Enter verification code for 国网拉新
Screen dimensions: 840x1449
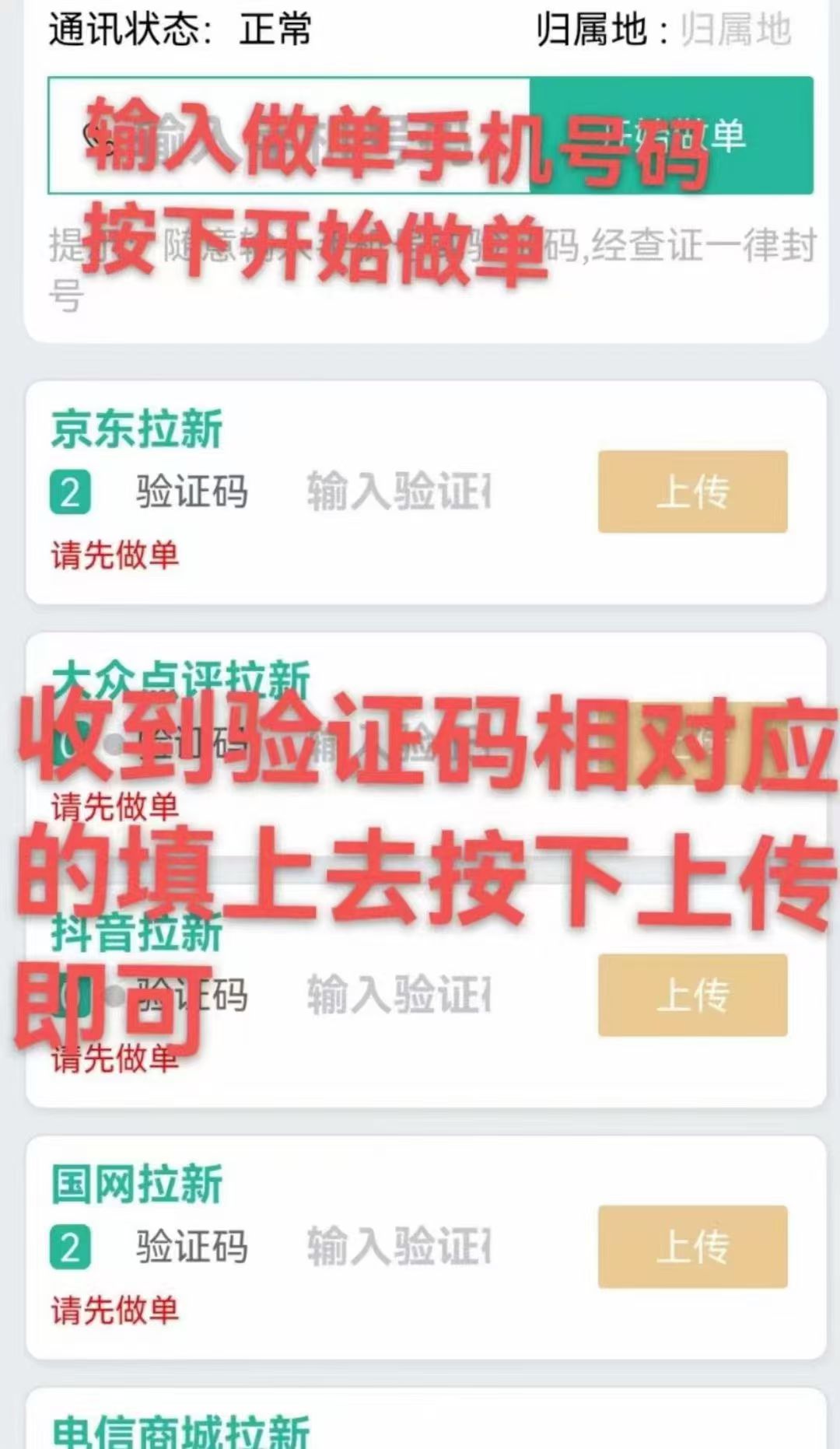tap(398, 1247)
